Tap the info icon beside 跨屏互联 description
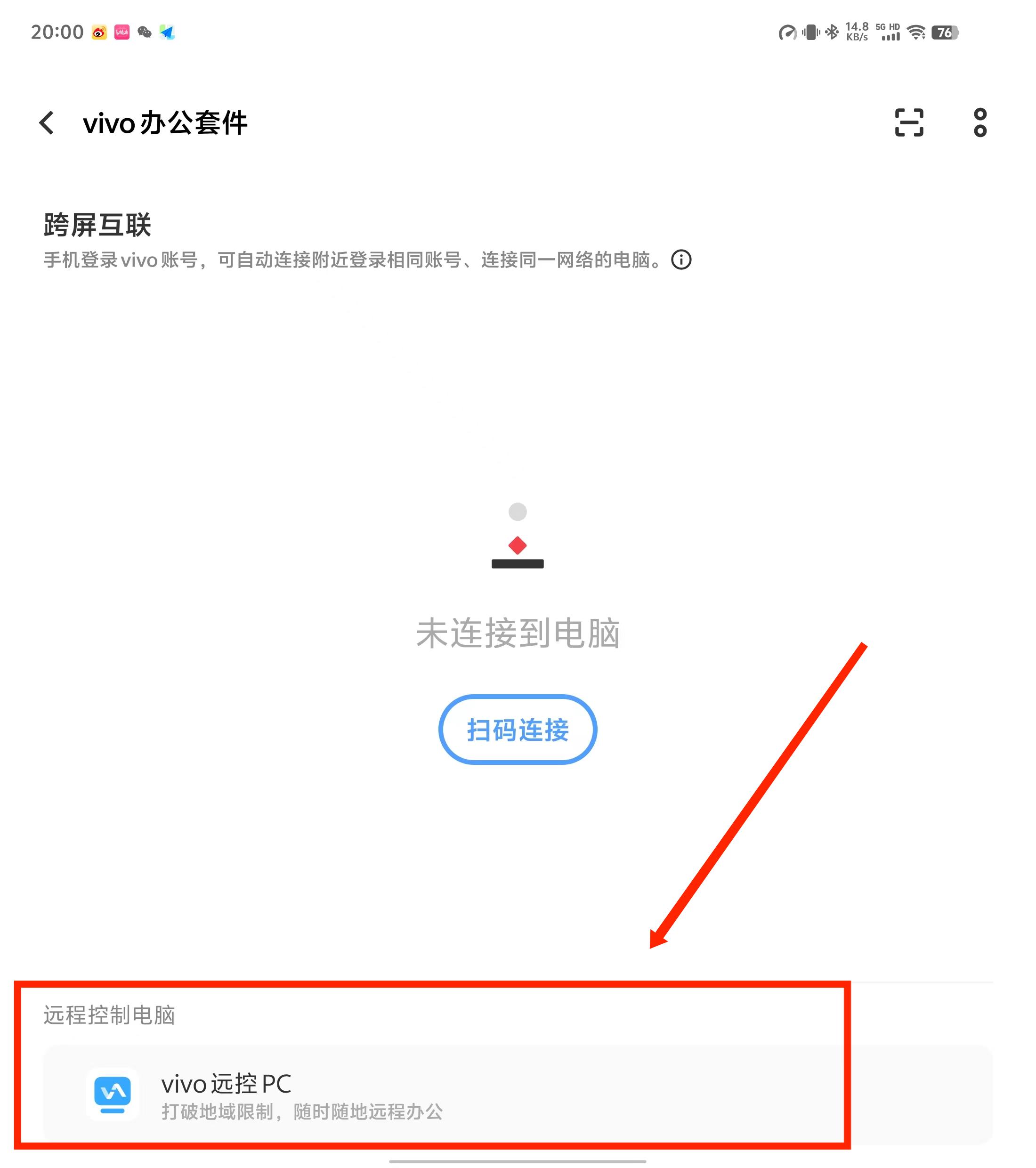The width and height of the screenshot is (1036, 1168). pos(681,260)
